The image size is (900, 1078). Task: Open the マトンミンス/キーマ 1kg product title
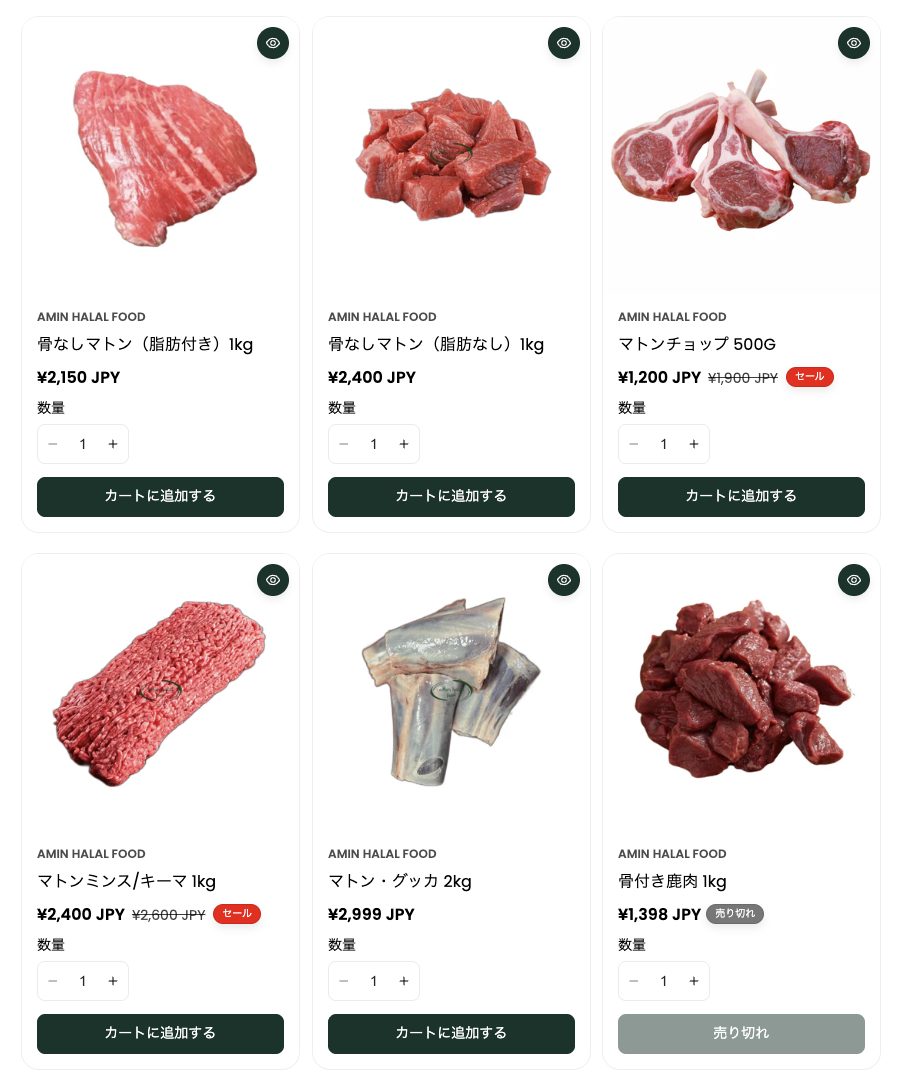(x=126, y=881)
